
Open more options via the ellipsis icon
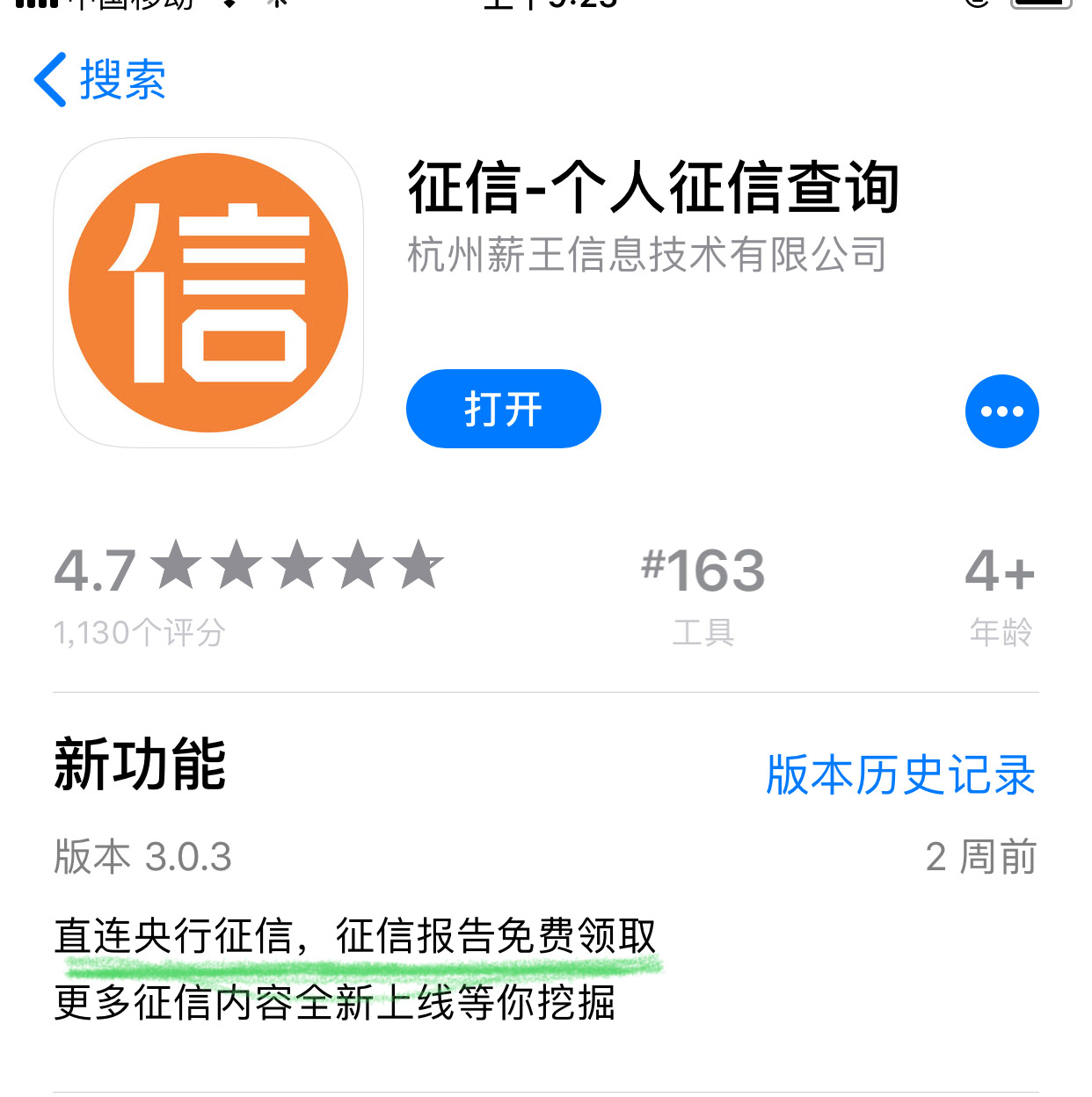click(x=1001, y=410)
